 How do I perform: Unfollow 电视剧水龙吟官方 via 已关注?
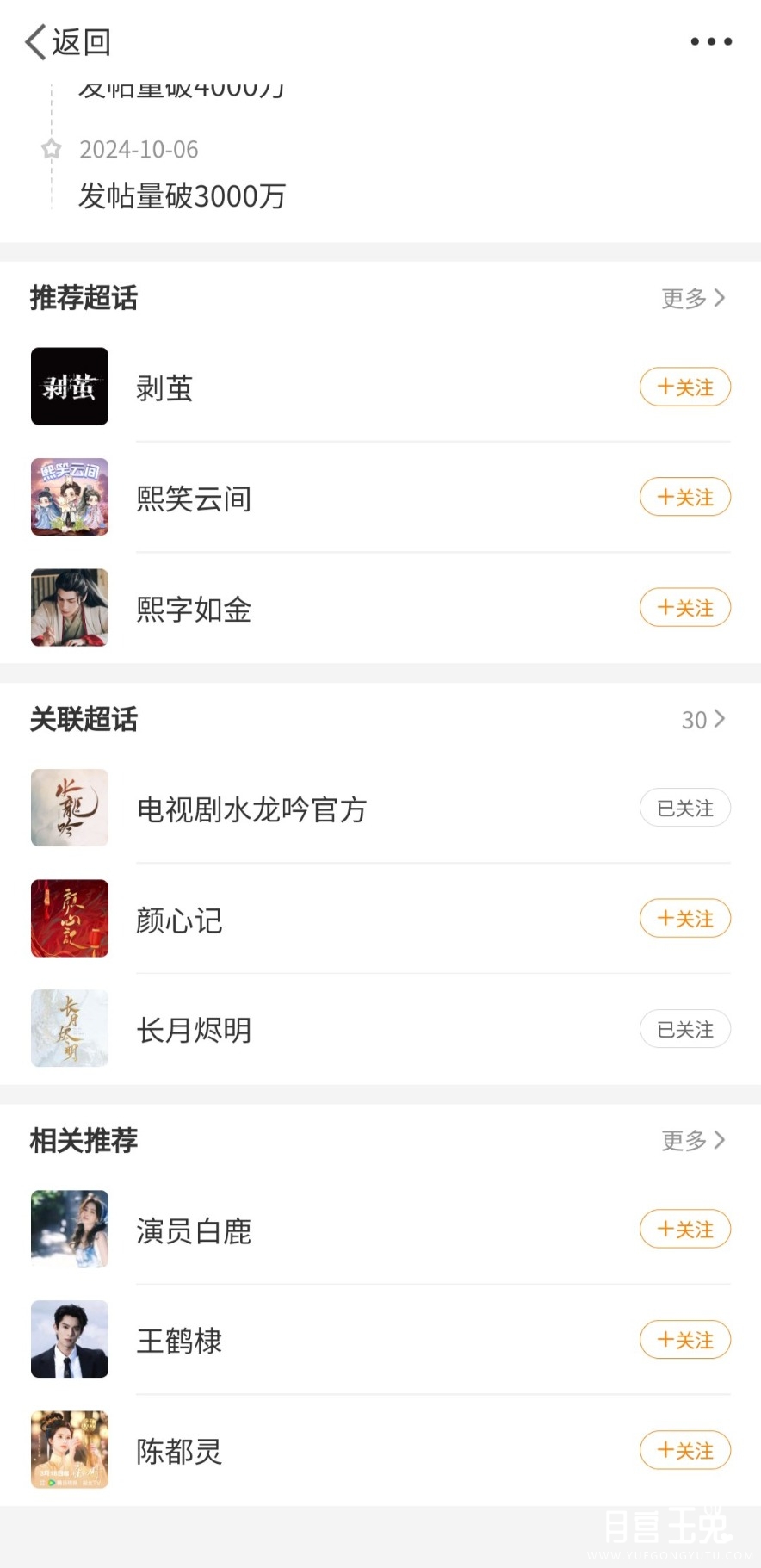point(684,809)
